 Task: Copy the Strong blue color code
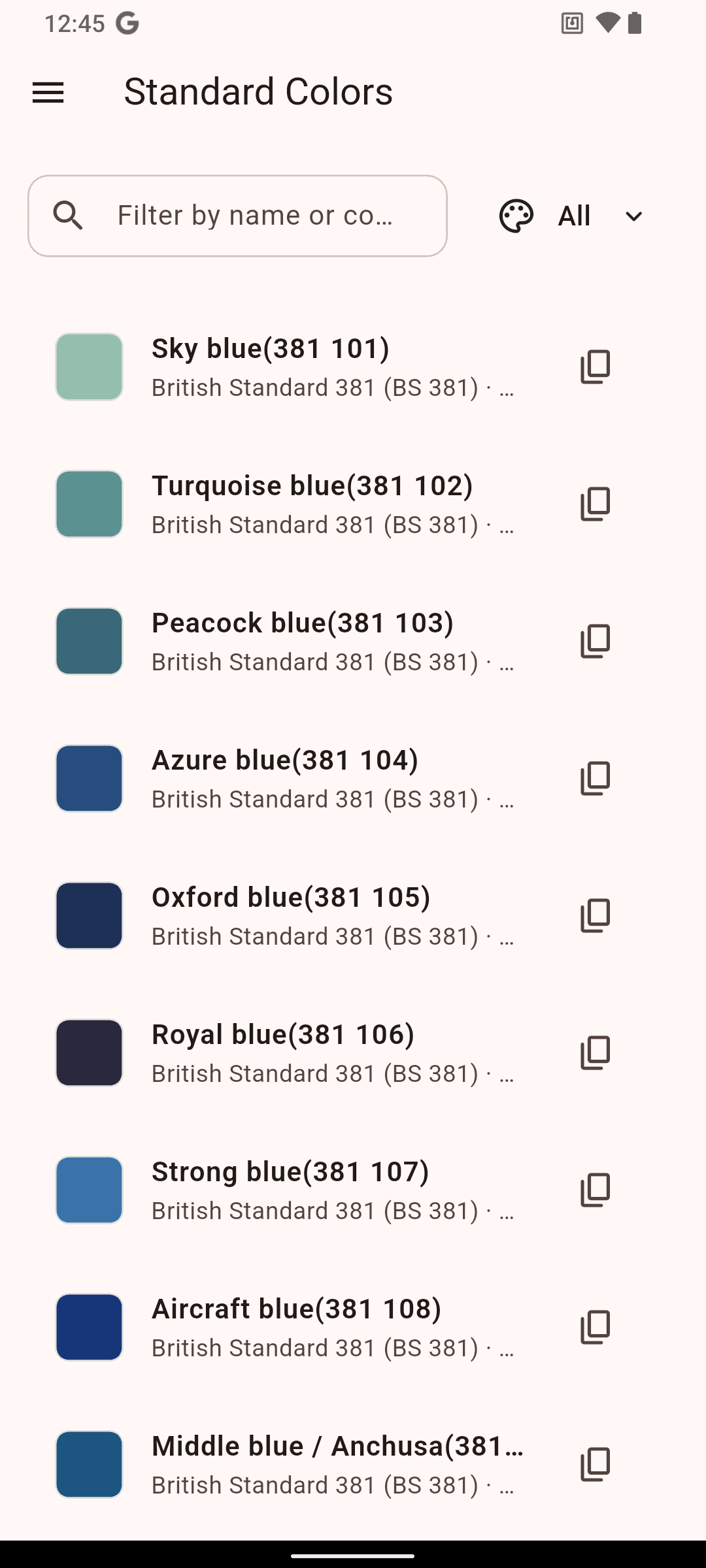[x=594, y=1190]
